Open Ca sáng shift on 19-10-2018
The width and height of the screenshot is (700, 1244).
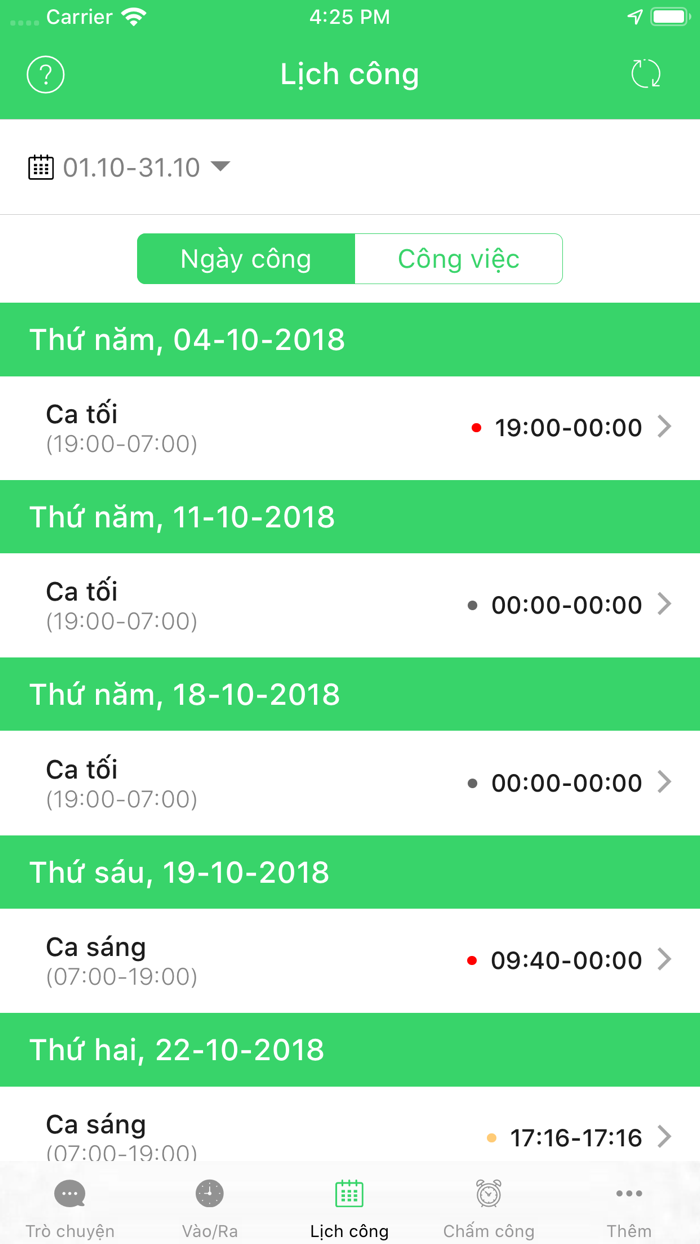click(350, 960)
